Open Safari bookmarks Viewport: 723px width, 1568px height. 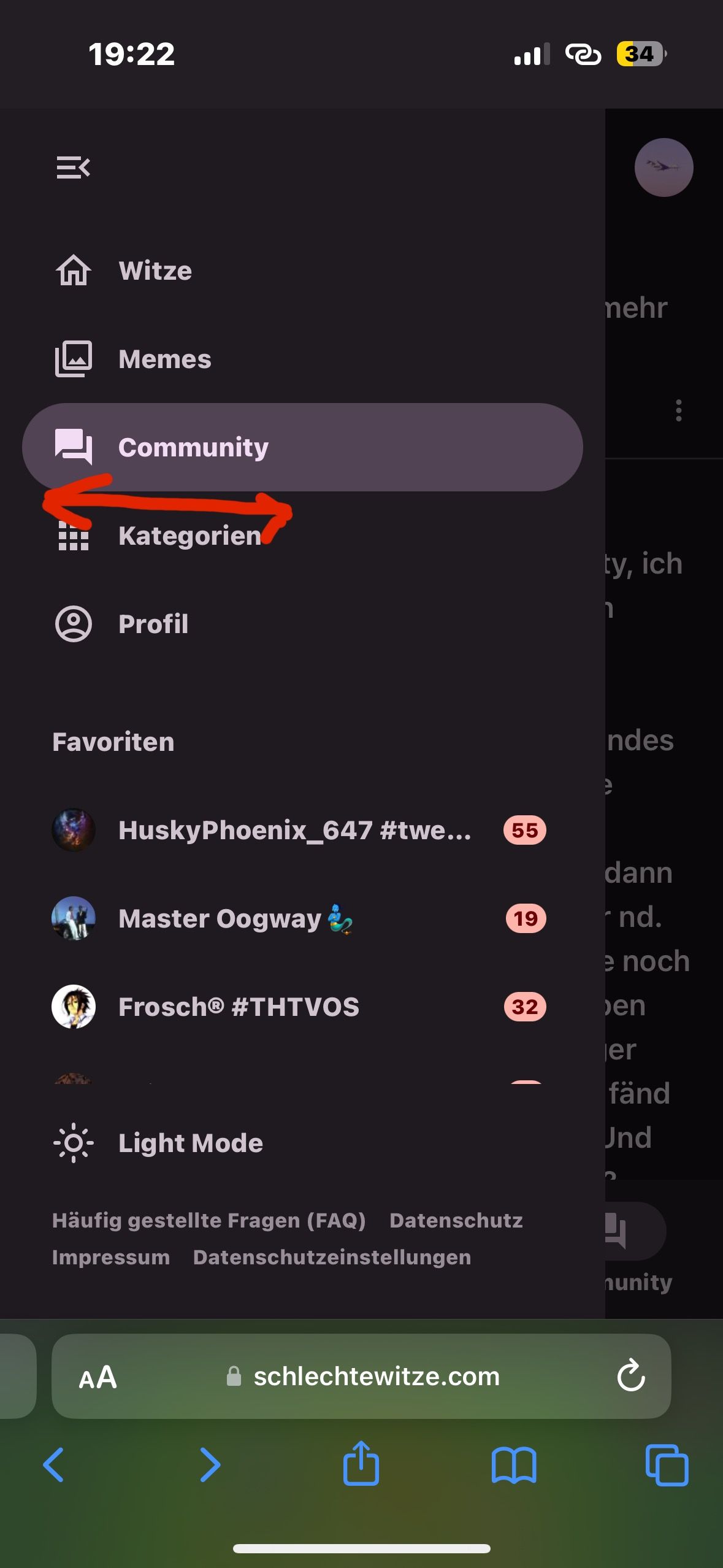514,1464
